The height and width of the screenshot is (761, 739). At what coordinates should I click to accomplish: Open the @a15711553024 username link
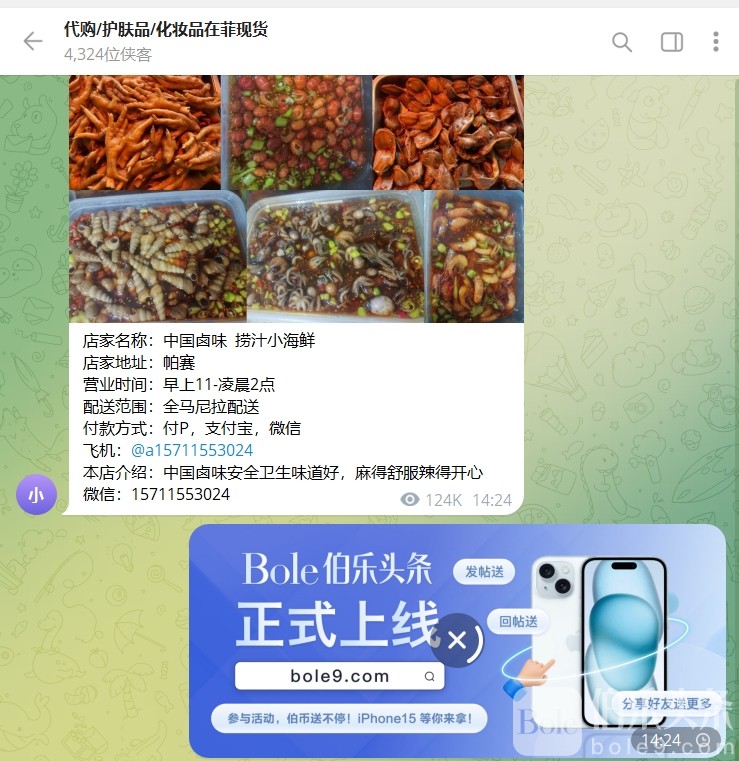coord(192,450)
